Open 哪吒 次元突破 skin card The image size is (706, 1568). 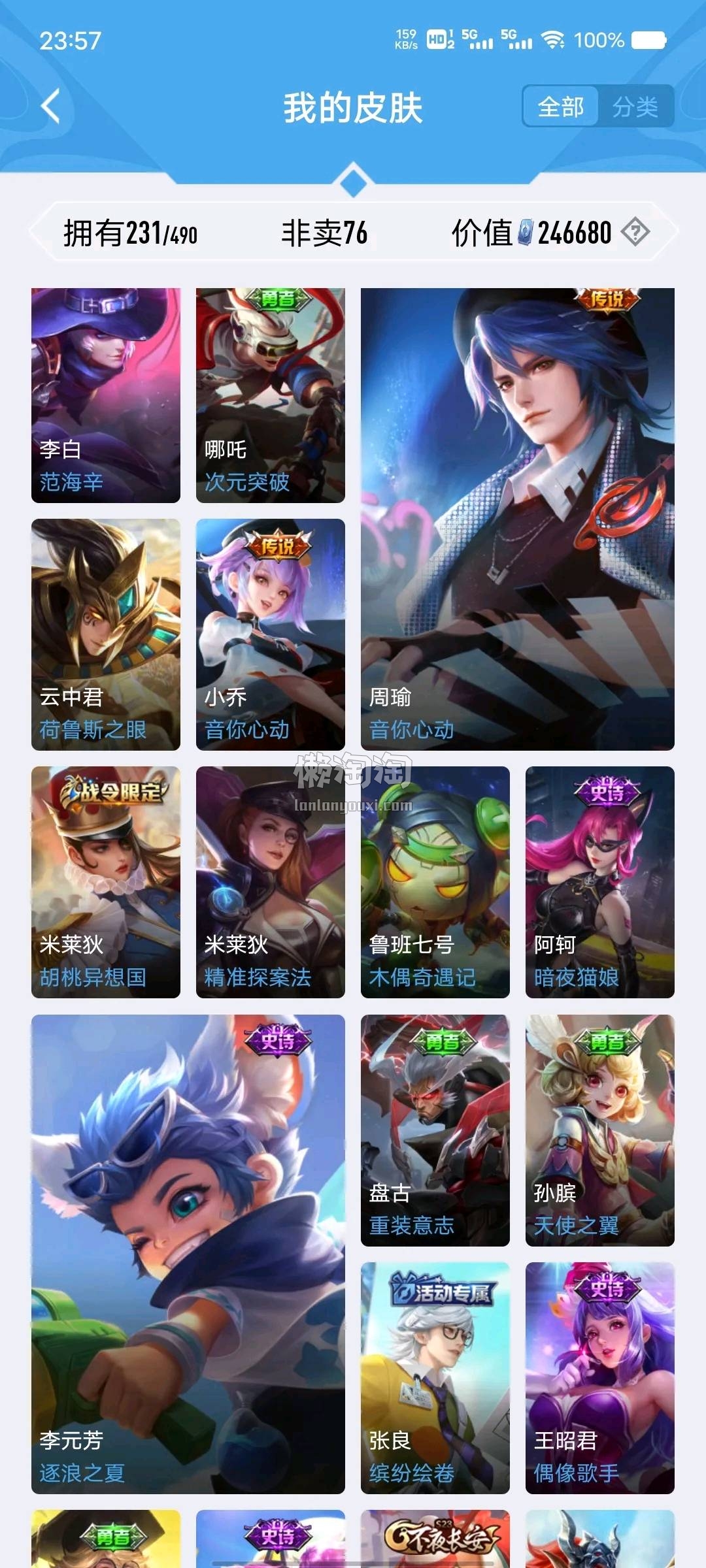271,395
